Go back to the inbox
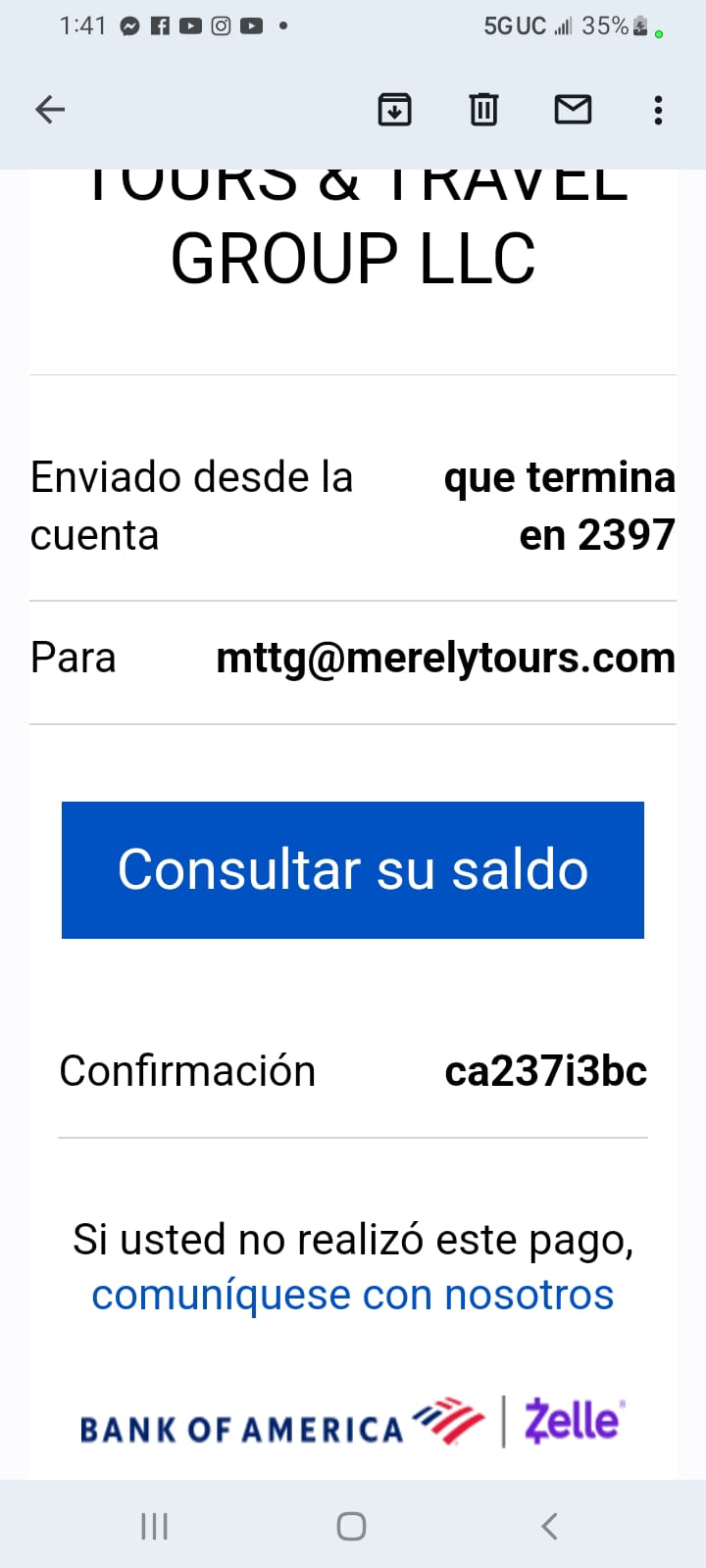 coord(50,109)
